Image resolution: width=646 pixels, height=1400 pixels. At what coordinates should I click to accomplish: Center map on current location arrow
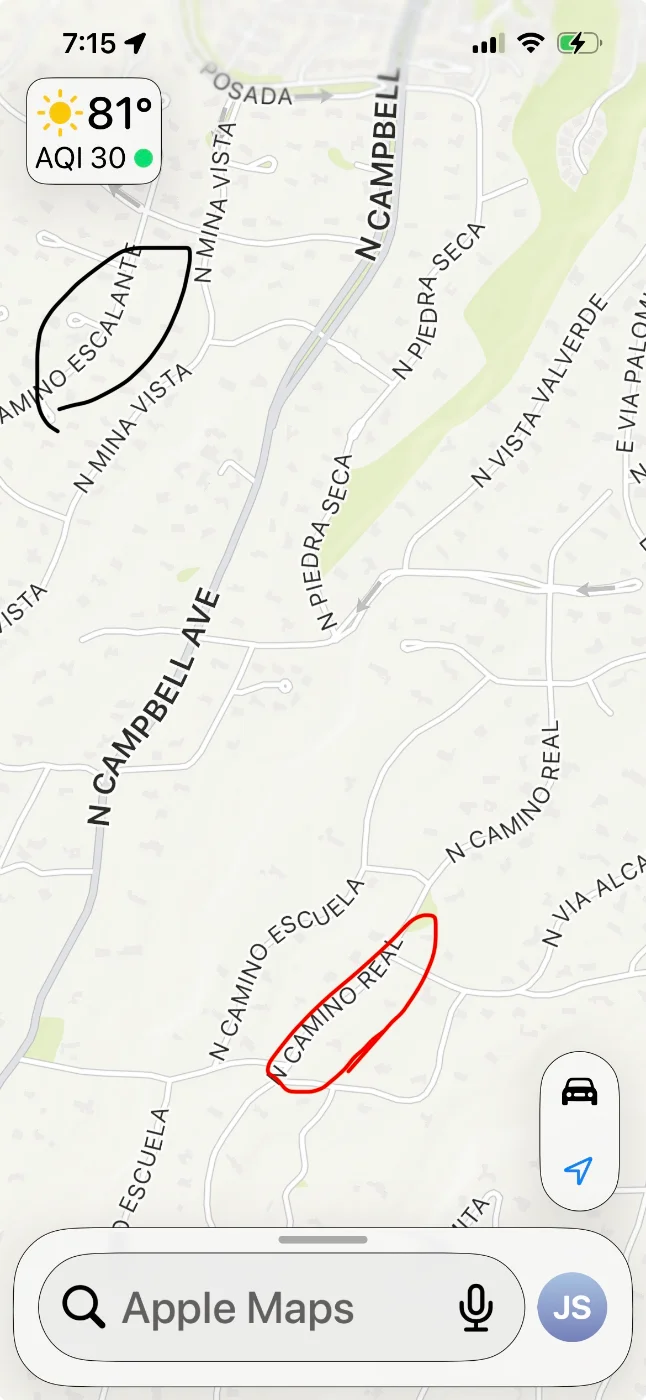[x=579, y=1169]
